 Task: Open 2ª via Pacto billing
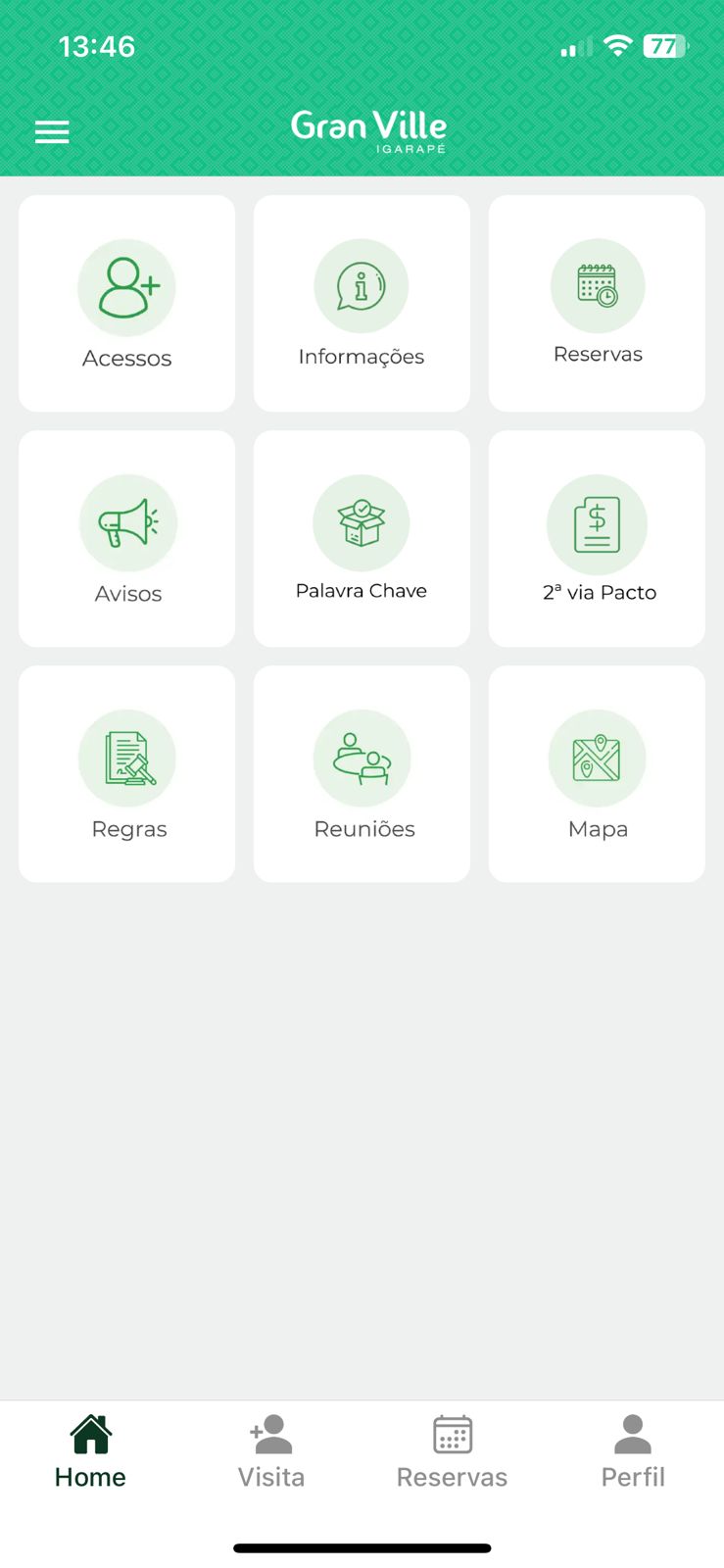click(x=597, y=539)
